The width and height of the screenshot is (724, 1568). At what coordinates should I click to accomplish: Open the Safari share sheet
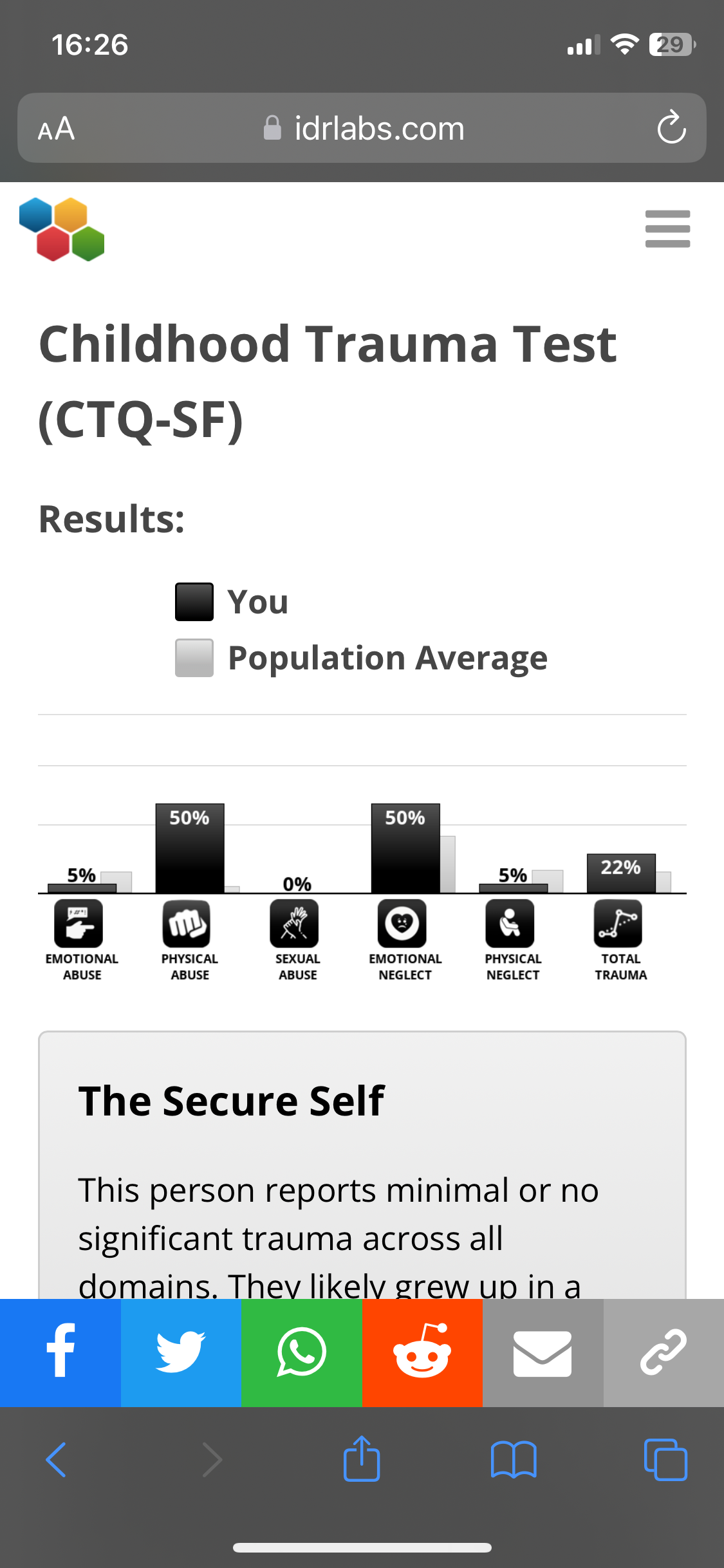pyautogui.click(x=362, y=1458)
